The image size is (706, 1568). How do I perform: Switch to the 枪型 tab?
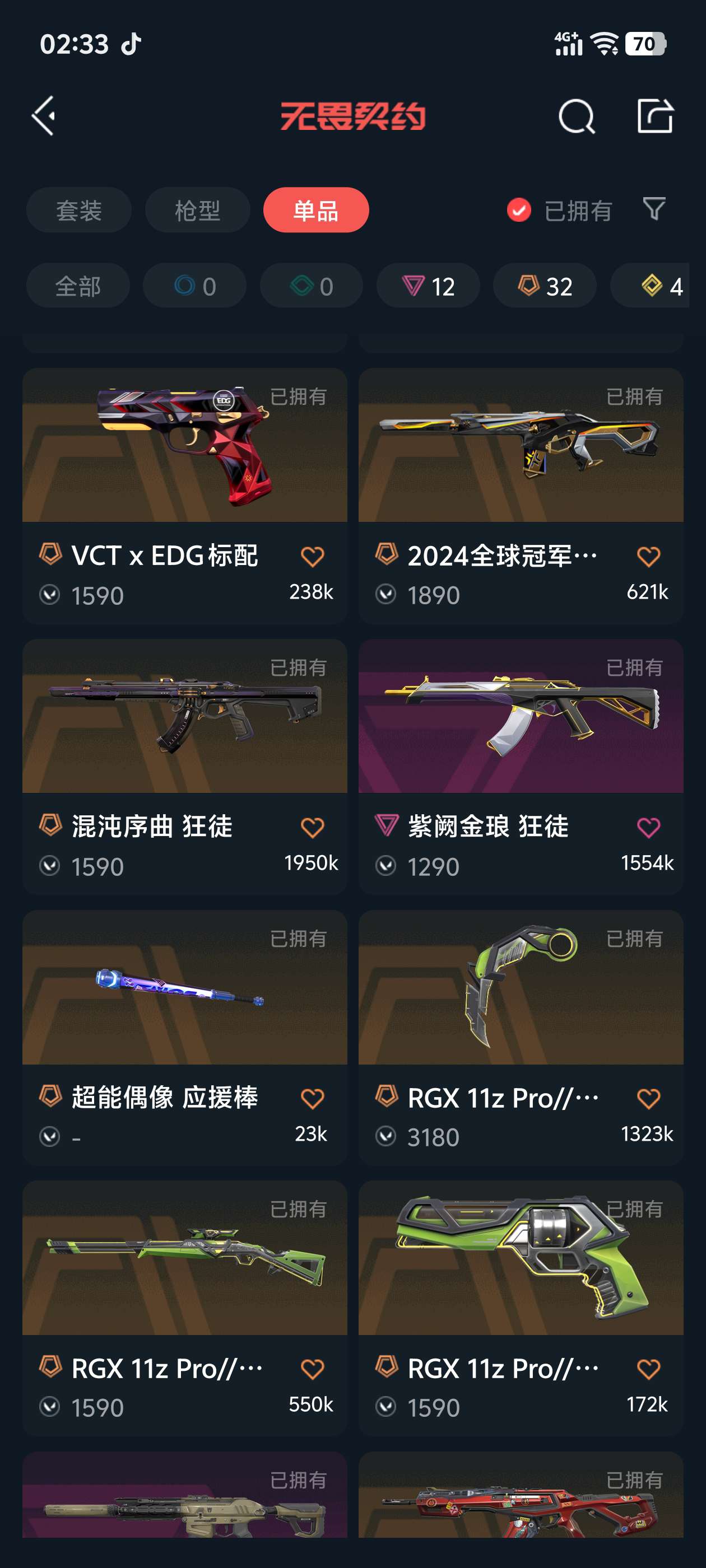point(197,211)
